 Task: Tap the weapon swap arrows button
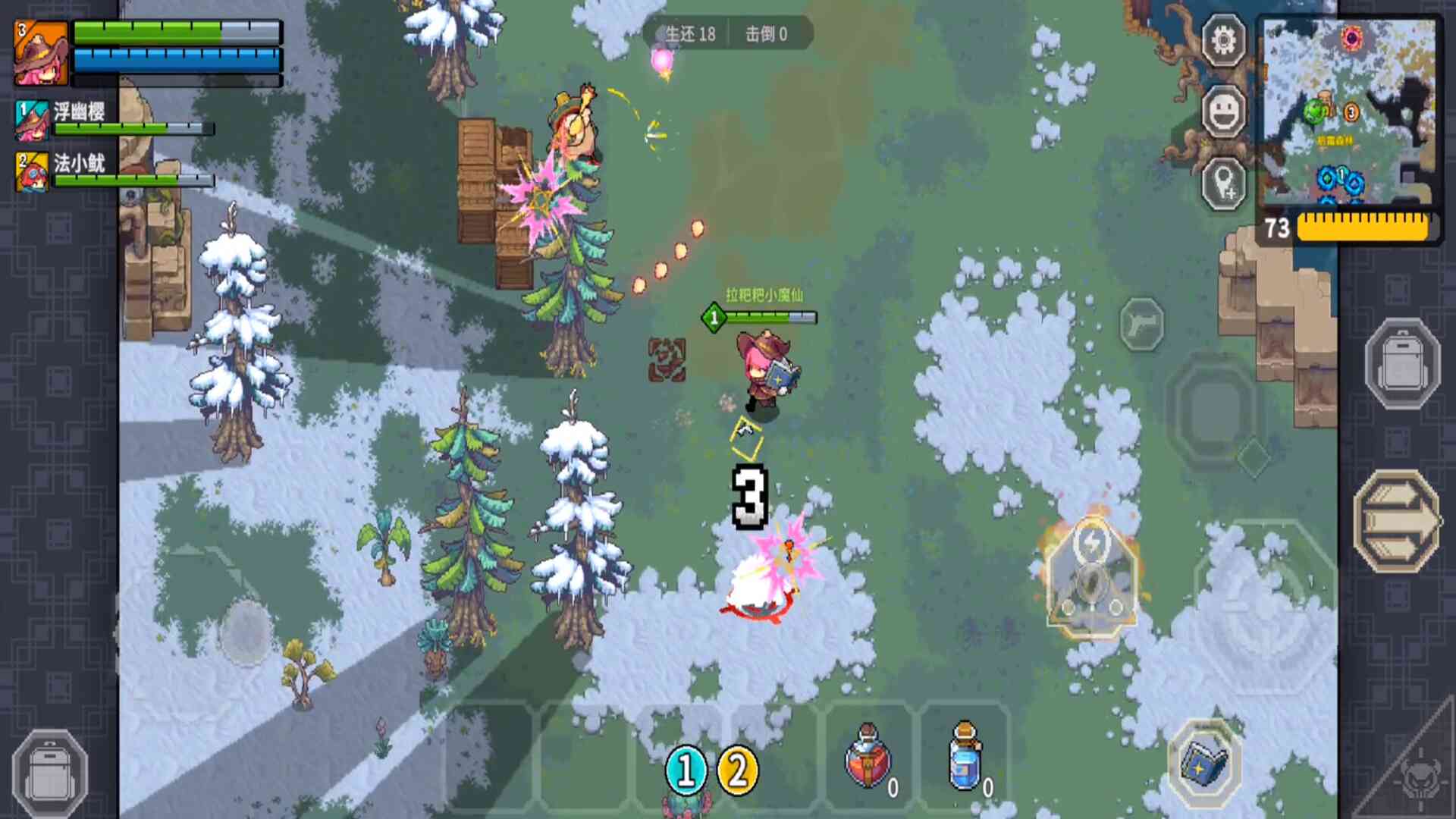1397,522
